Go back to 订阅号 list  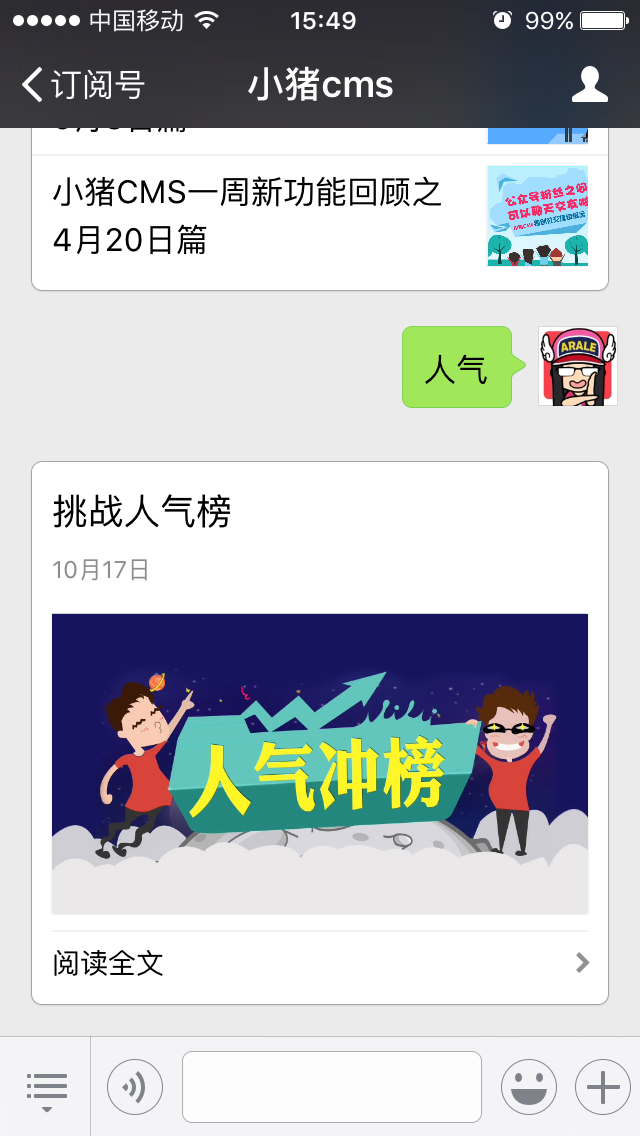[84, 85]
